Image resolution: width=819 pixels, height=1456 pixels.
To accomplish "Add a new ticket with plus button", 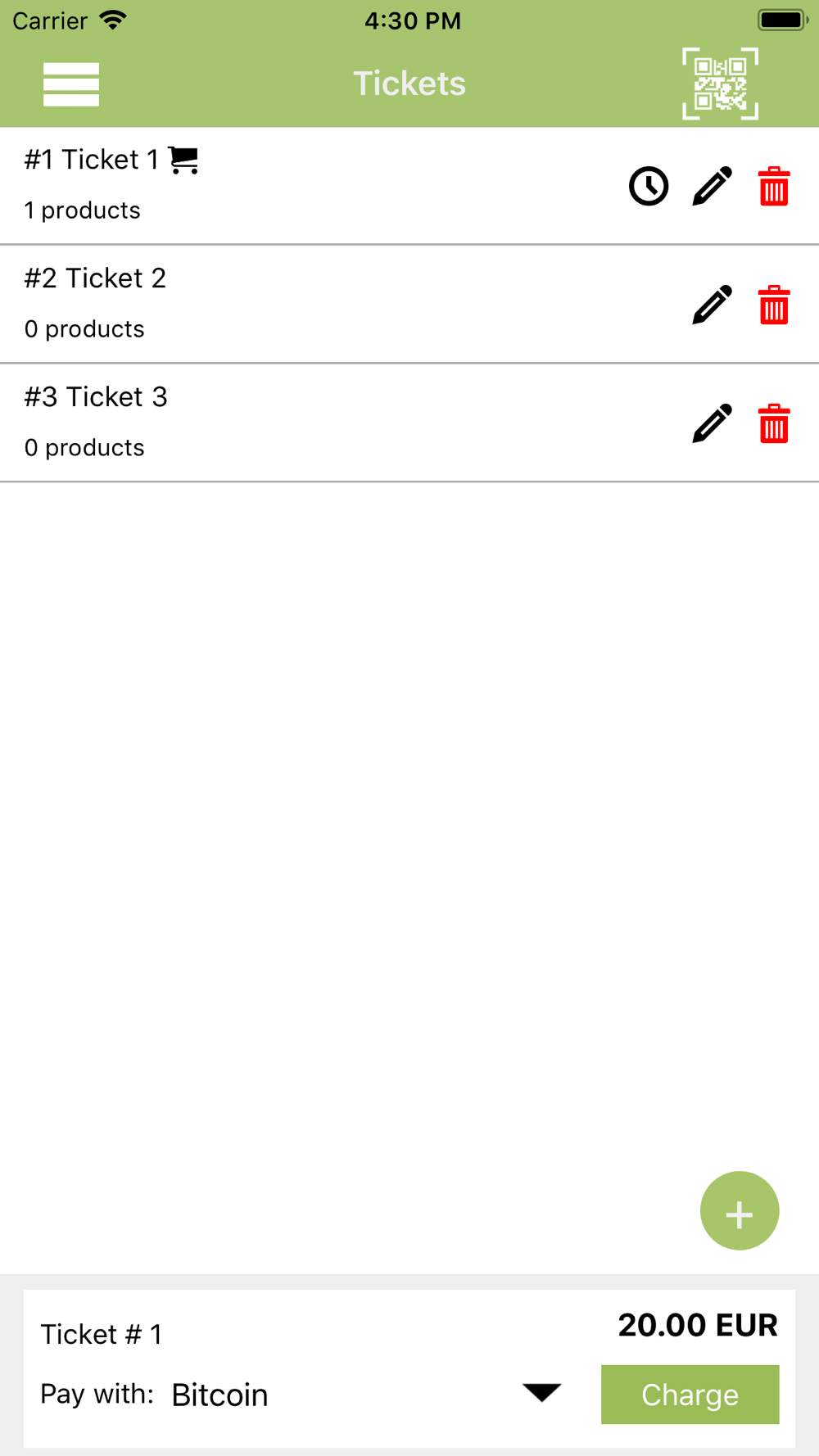I will click(x=740, y=1210).
